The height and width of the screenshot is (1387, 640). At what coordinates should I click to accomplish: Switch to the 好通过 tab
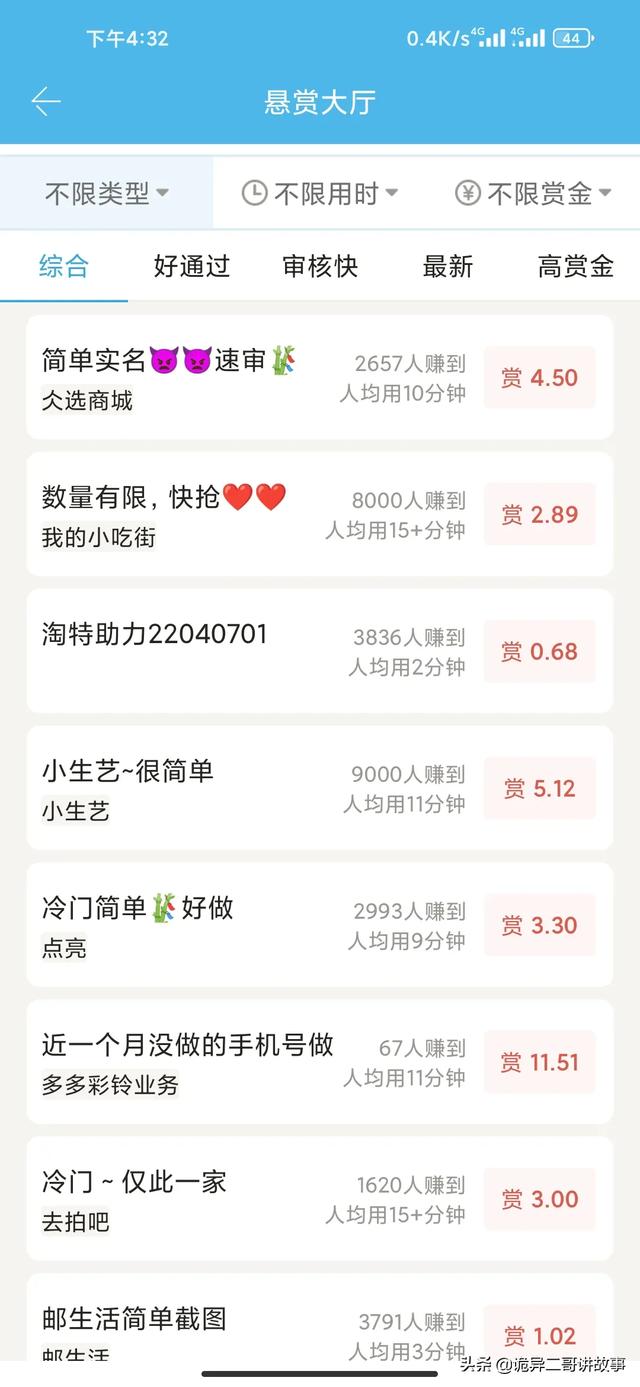pos(192,266)
